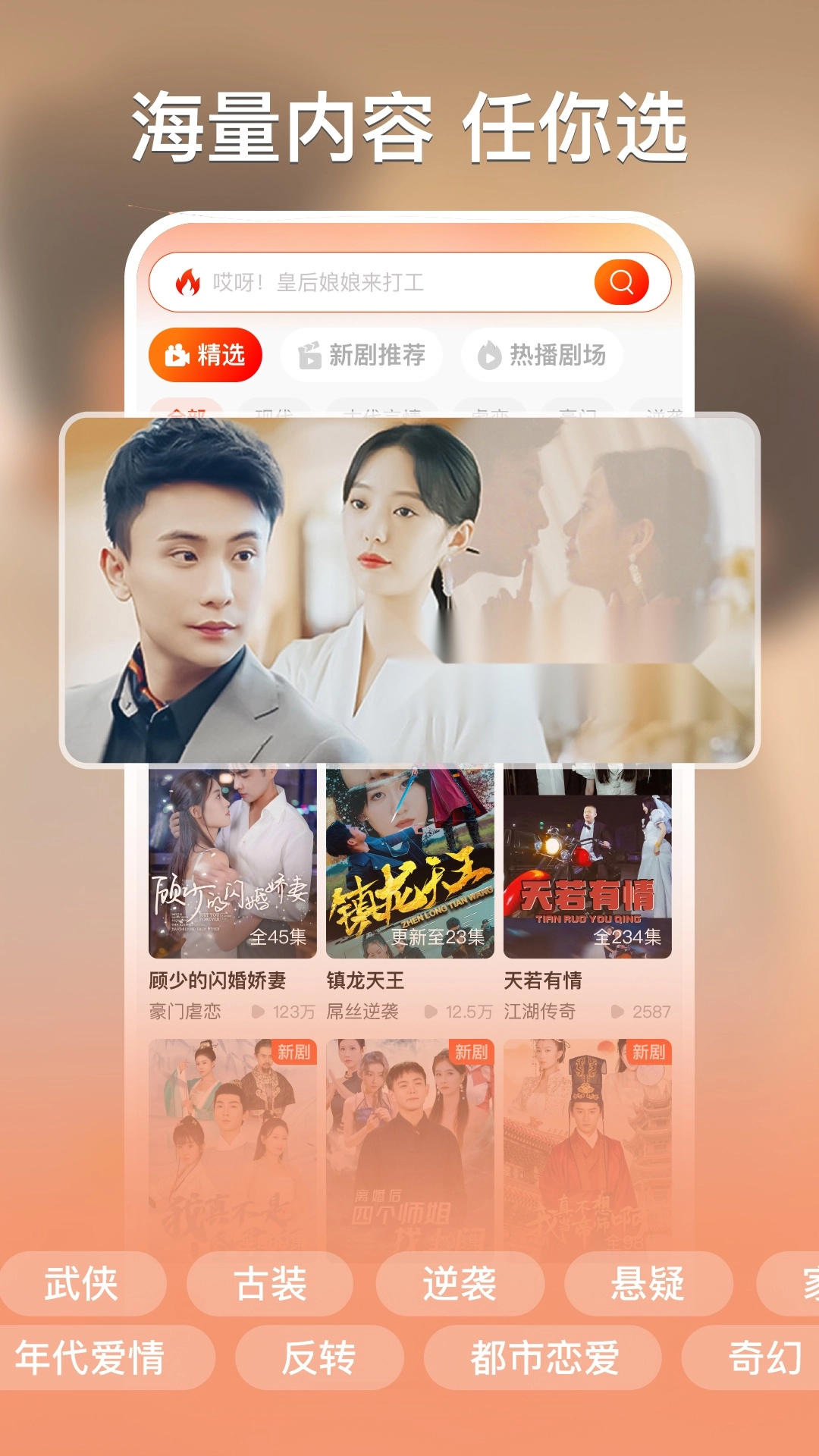
Task: Click the clapperboard icon beside 新剧推荐
Action: (310, 353)
